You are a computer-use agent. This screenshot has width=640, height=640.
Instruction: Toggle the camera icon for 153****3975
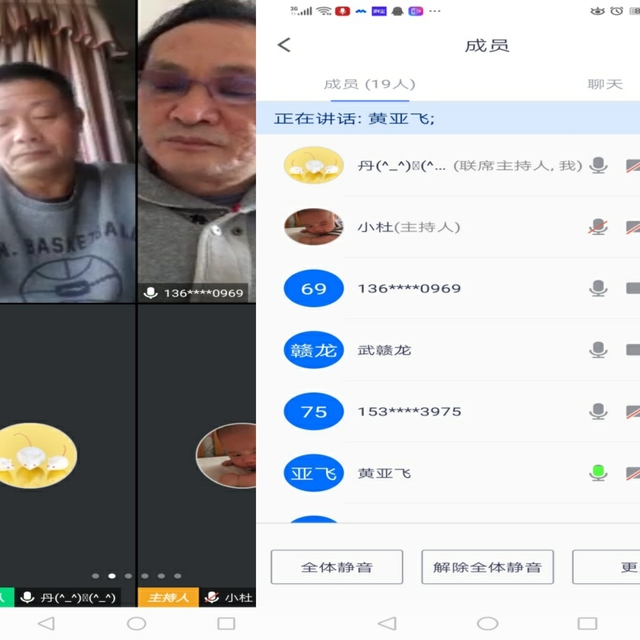point(632,411)
